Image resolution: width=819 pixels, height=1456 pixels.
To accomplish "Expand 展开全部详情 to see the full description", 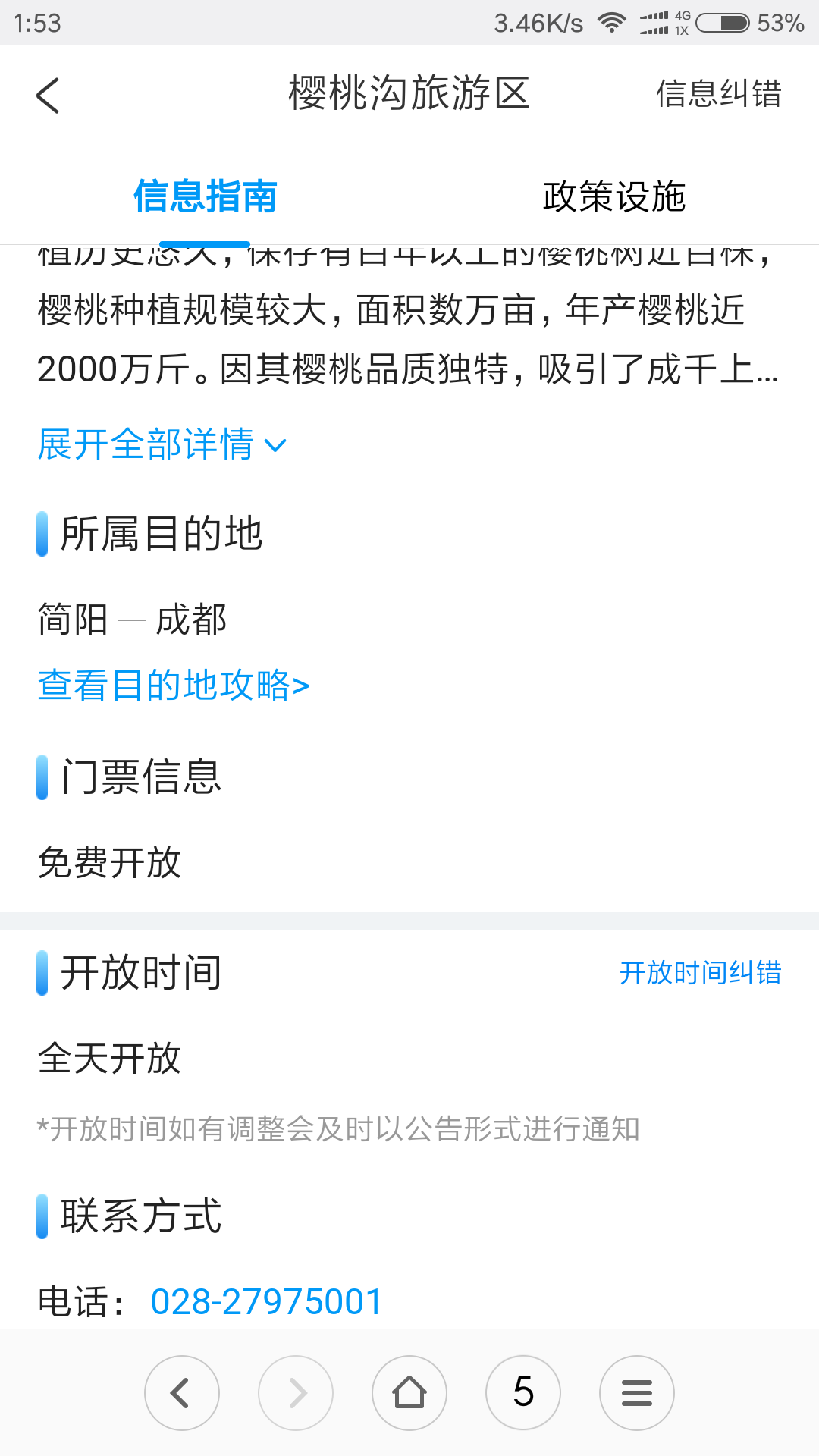I will [162, 444].
